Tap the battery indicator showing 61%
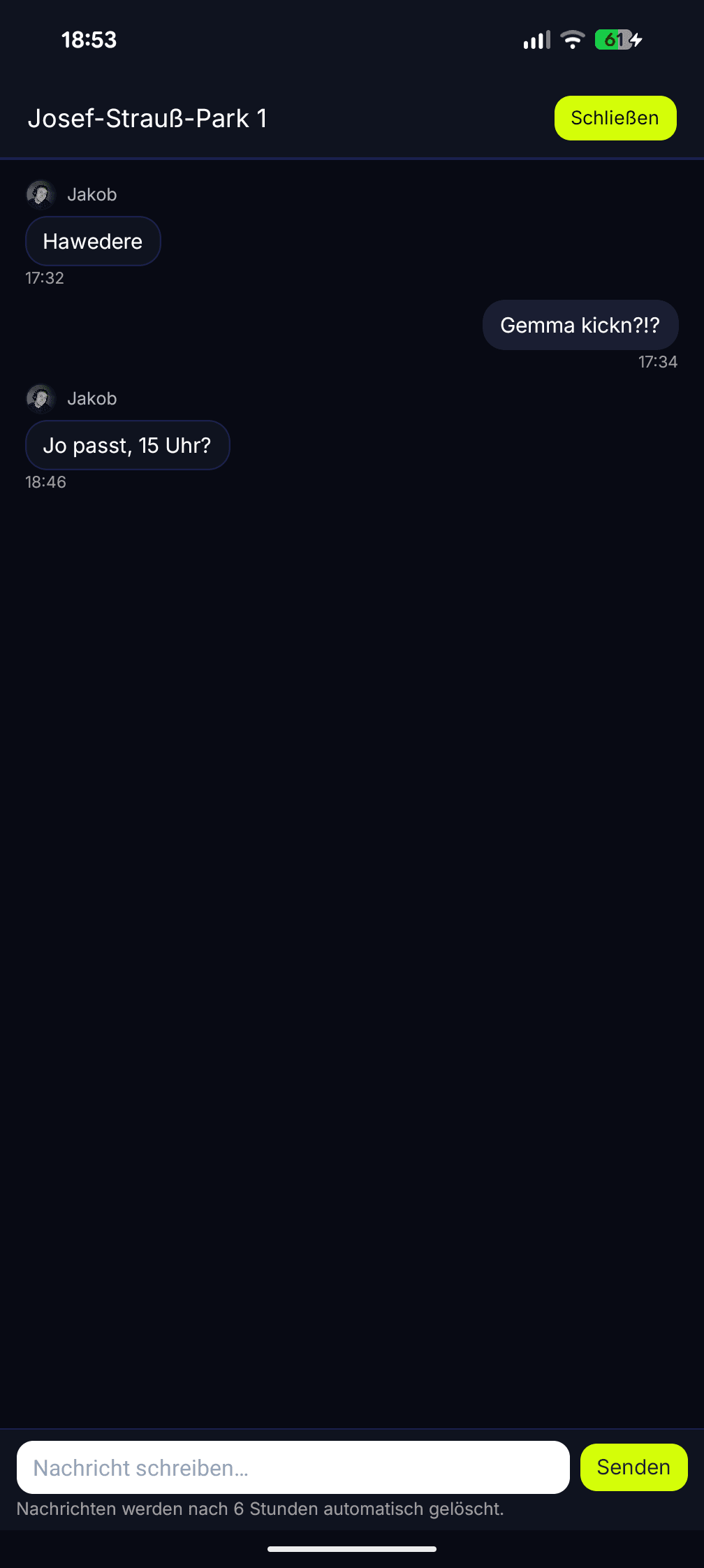The width and height of the screenshot is (704, 1568). 615,40
